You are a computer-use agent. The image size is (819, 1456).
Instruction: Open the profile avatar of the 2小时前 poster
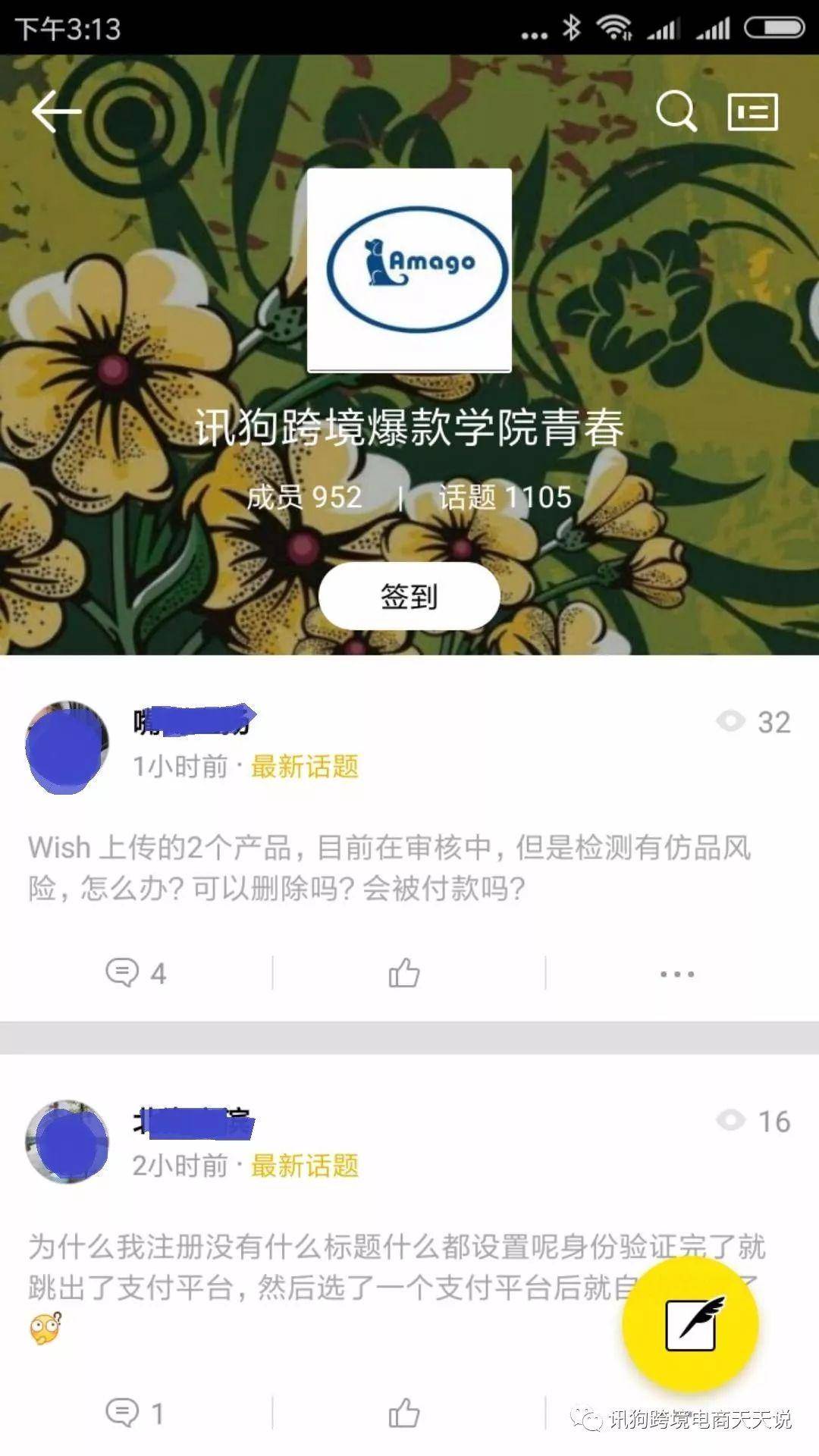[x=67, y=1143]
